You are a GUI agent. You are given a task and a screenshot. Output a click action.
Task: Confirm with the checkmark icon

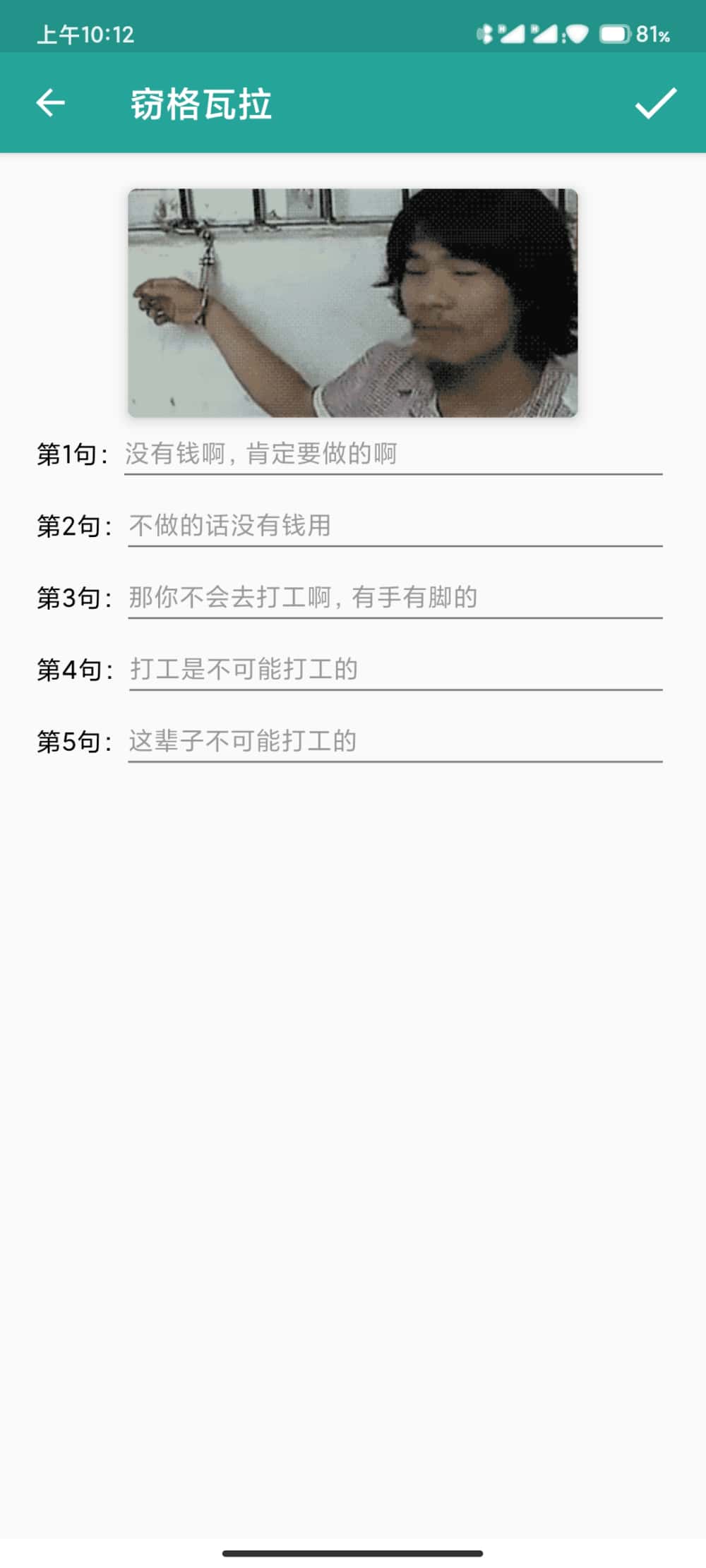click(x=655, y=103)
